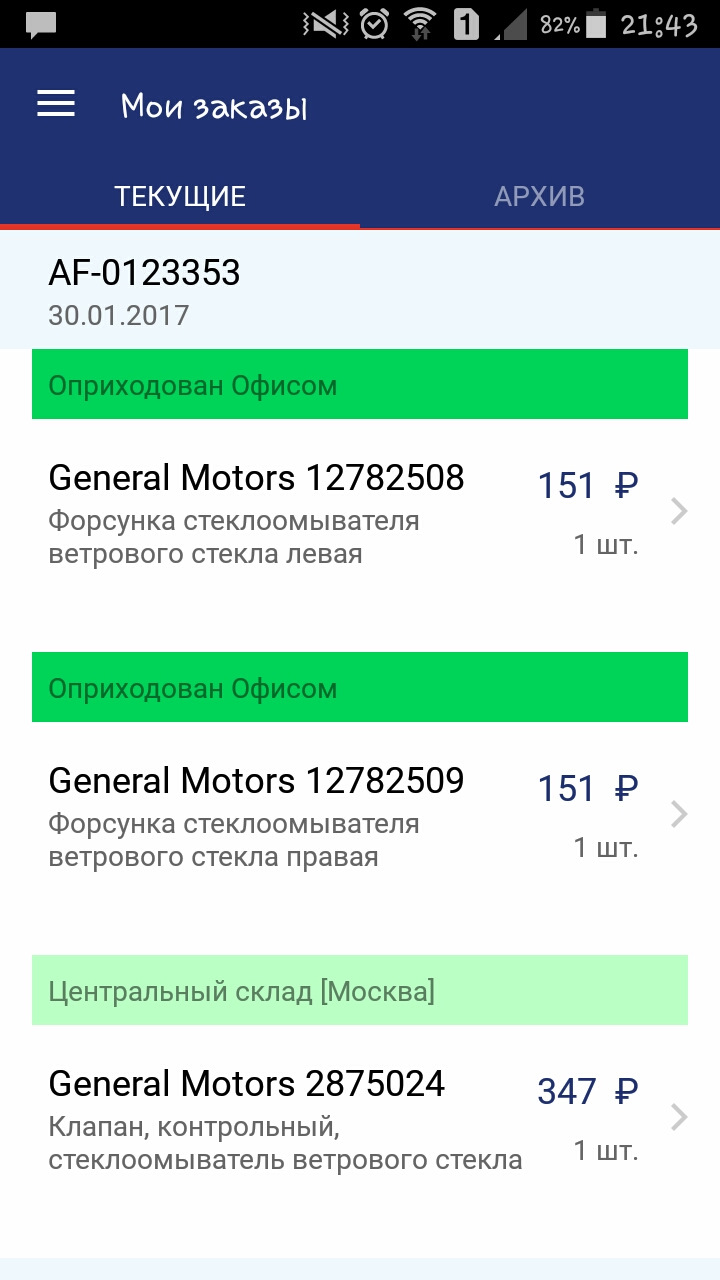Switch to the Архив tab

(x=539, y=196)
